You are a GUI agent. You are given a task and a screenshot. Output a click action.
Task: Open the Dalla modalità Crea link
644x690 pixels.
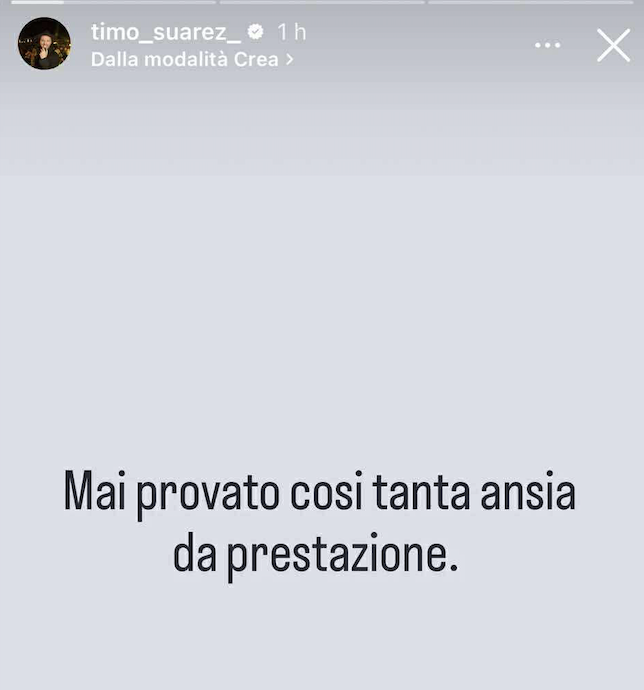coord(191,59)
